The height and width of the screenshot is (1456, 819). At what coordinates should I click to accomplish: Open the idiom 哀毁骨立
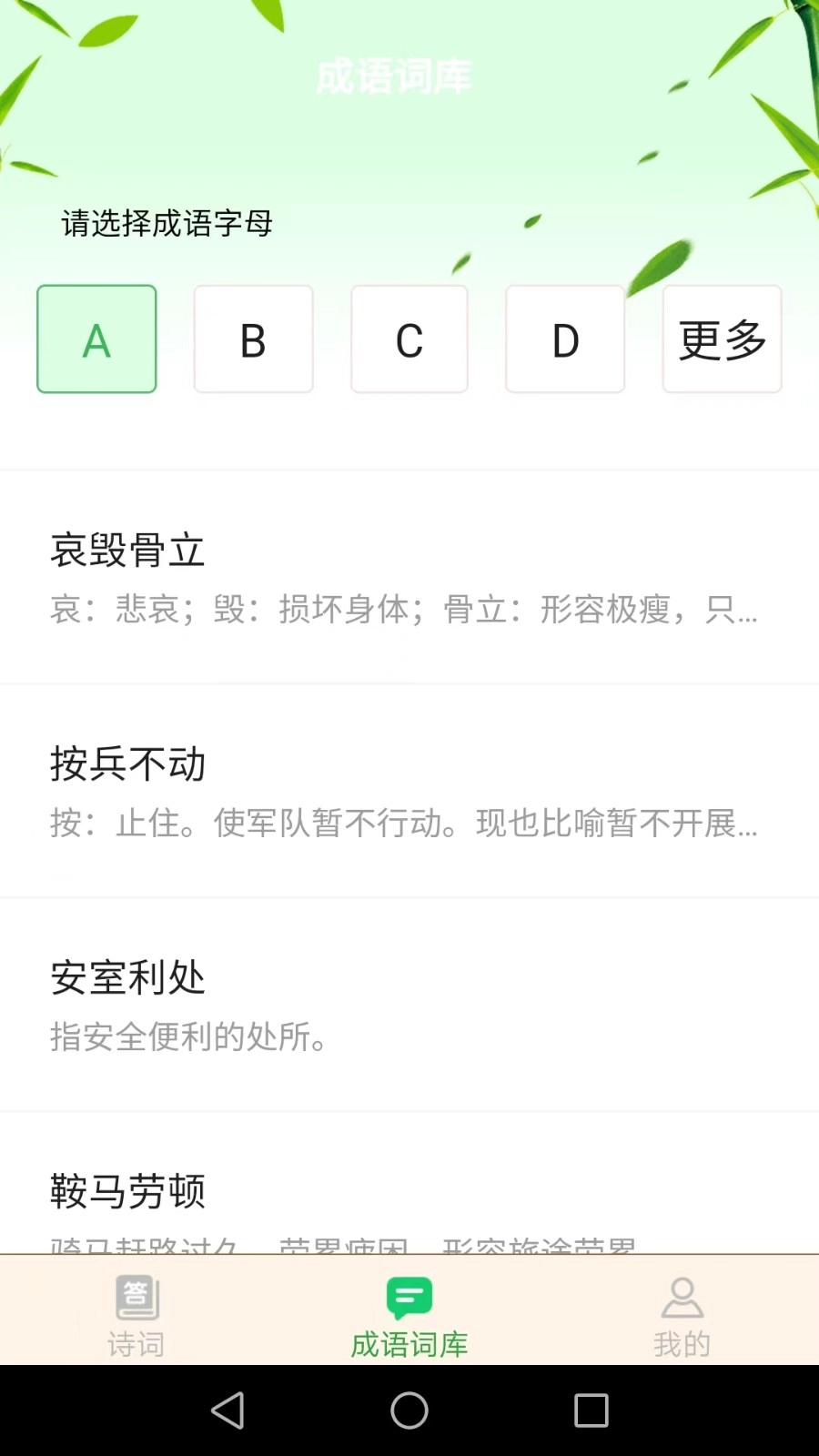pyautogui.click(x=127, y=551)
